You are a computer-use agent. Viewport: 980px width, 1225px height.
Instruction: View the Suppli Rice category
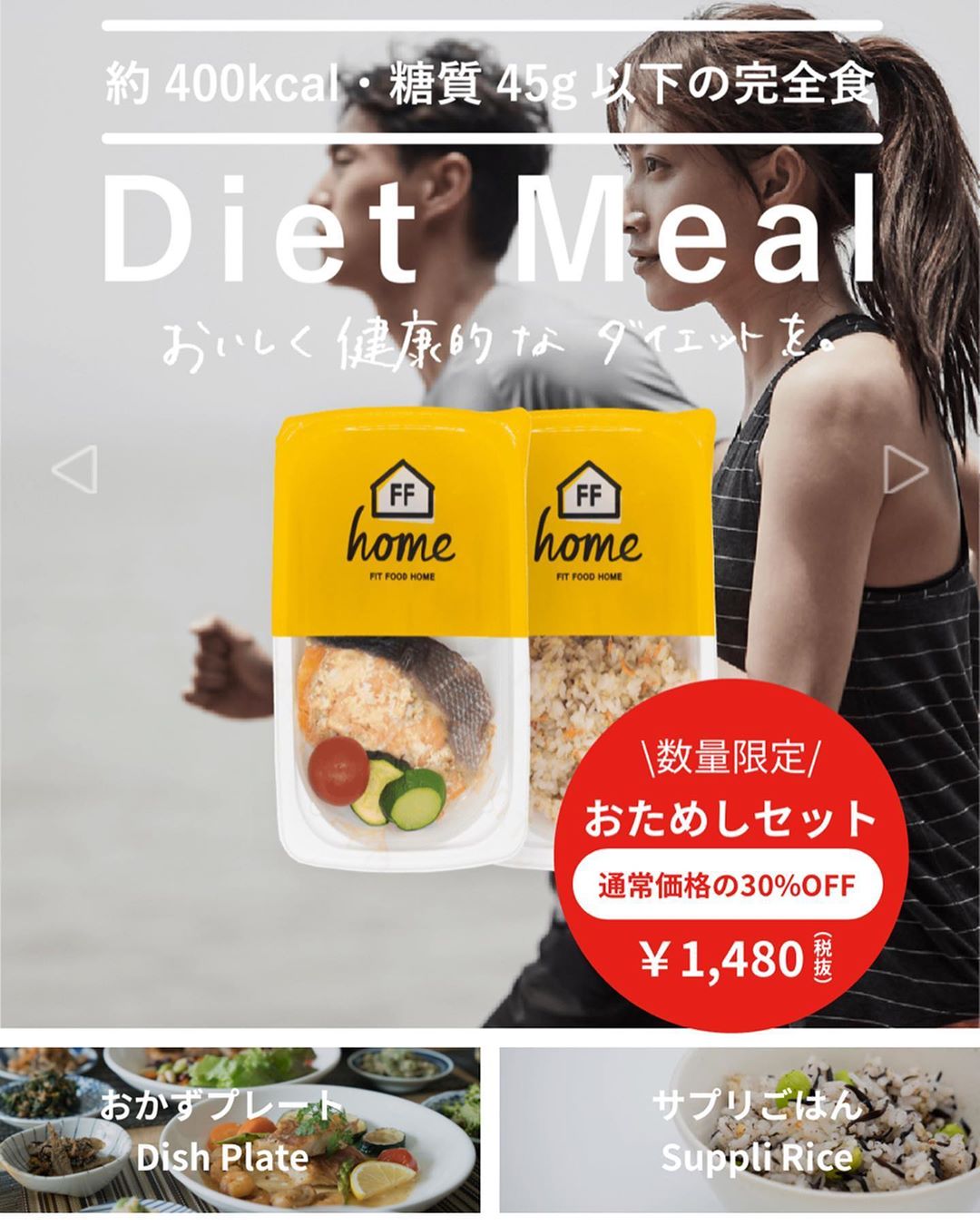pyautogui.click(x=739, y=1130)
